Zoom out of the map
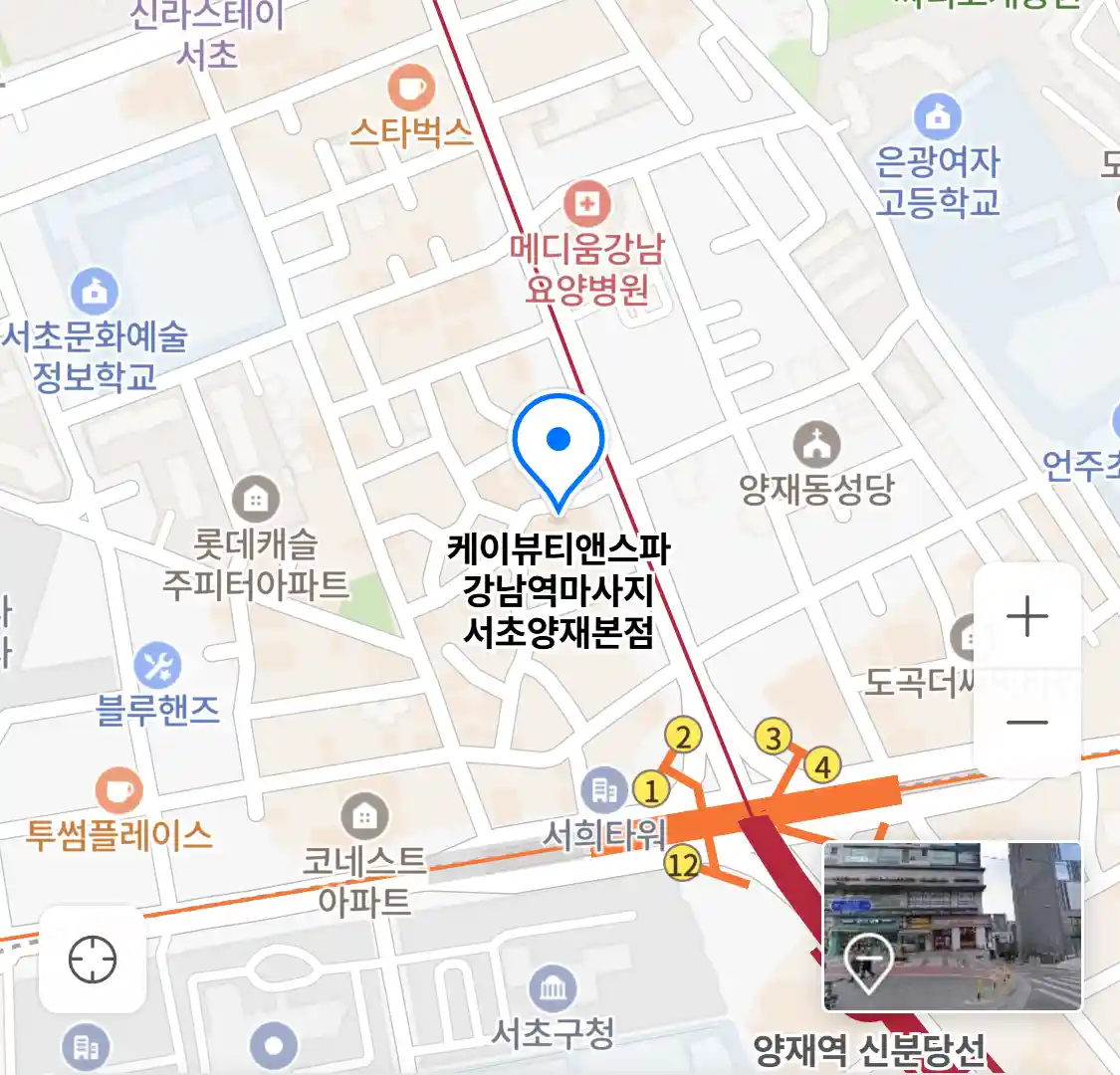Viewport: 1120px width, 1075px height. pos(1026,722)
